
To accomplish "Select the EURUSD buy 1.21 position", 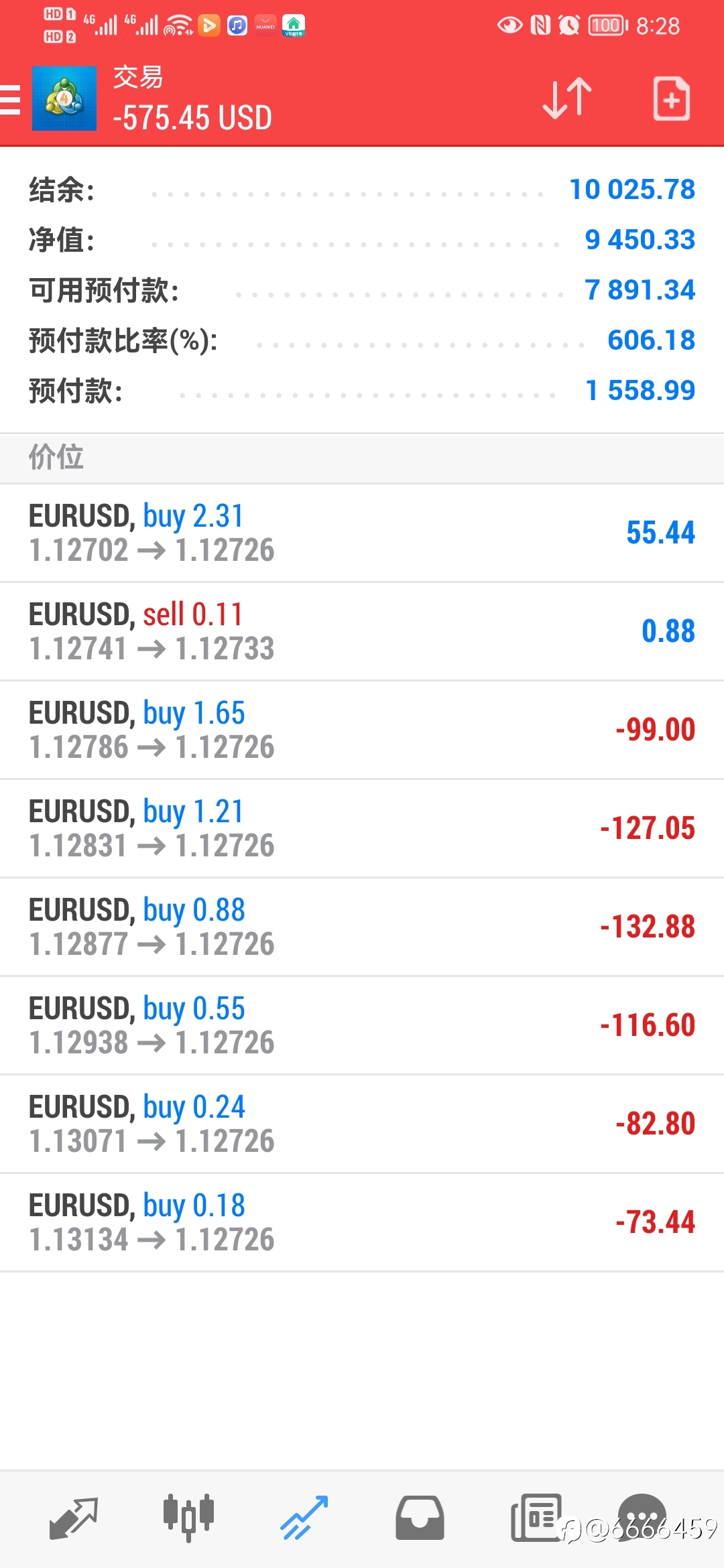I will (362, 828).
